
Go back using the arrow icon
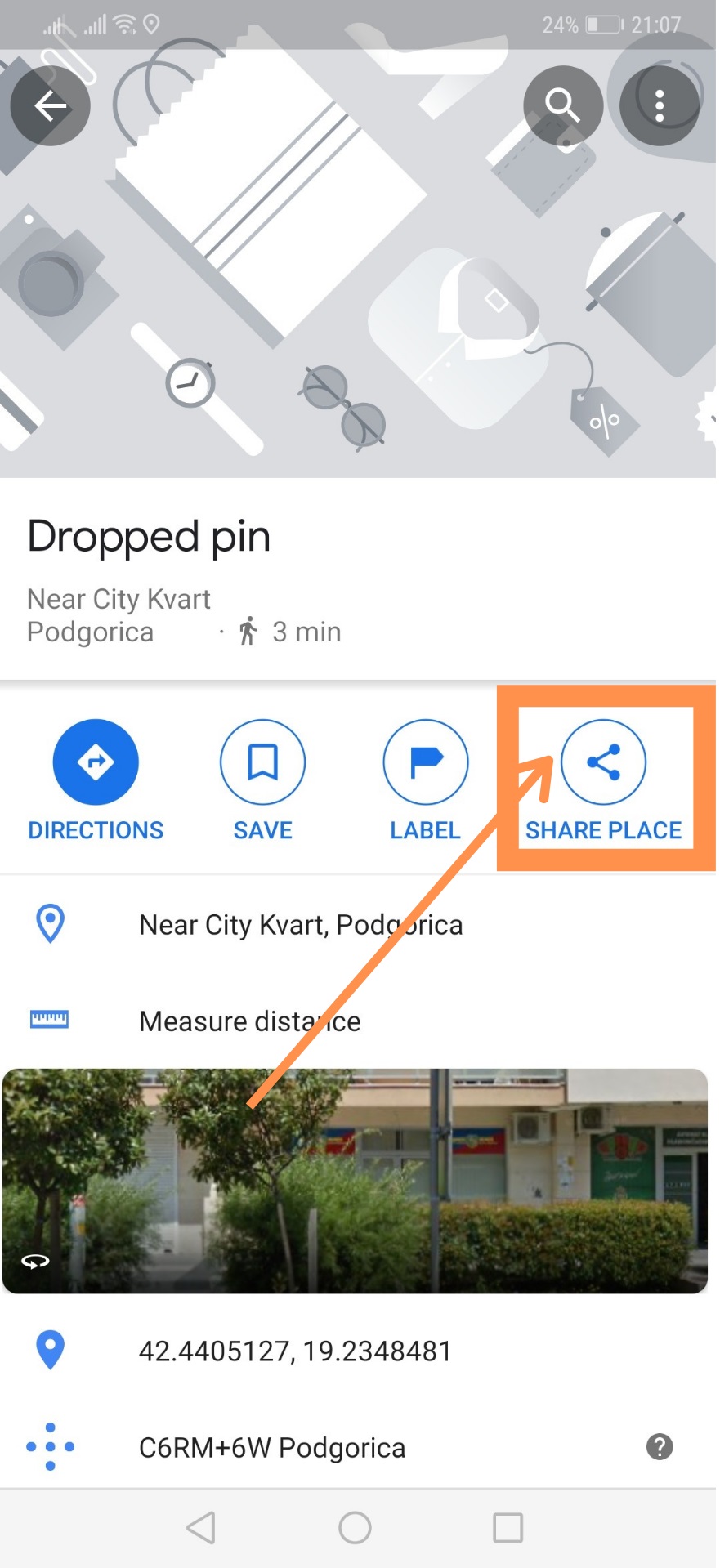[x=50, y=105]
